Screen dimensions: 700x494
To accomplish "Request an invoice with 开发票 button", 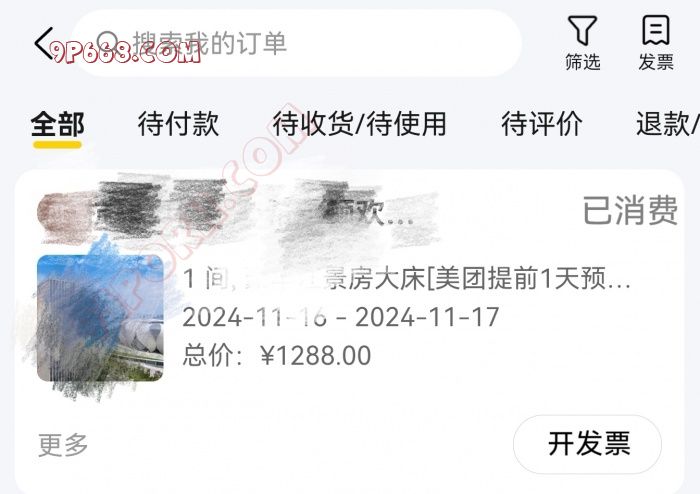I will (588, 443).
